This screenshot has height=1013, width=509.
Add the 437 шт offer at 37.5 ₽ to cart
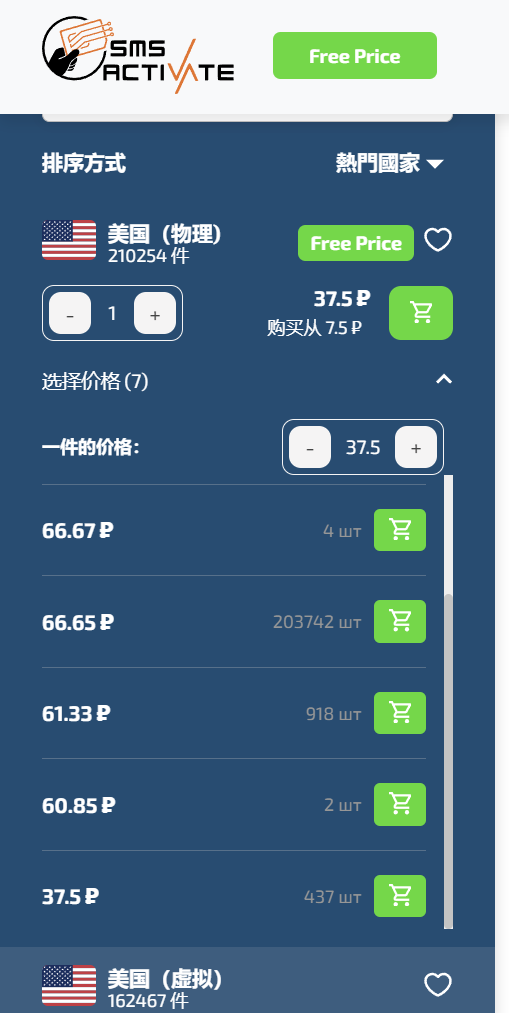click(400, 896)
